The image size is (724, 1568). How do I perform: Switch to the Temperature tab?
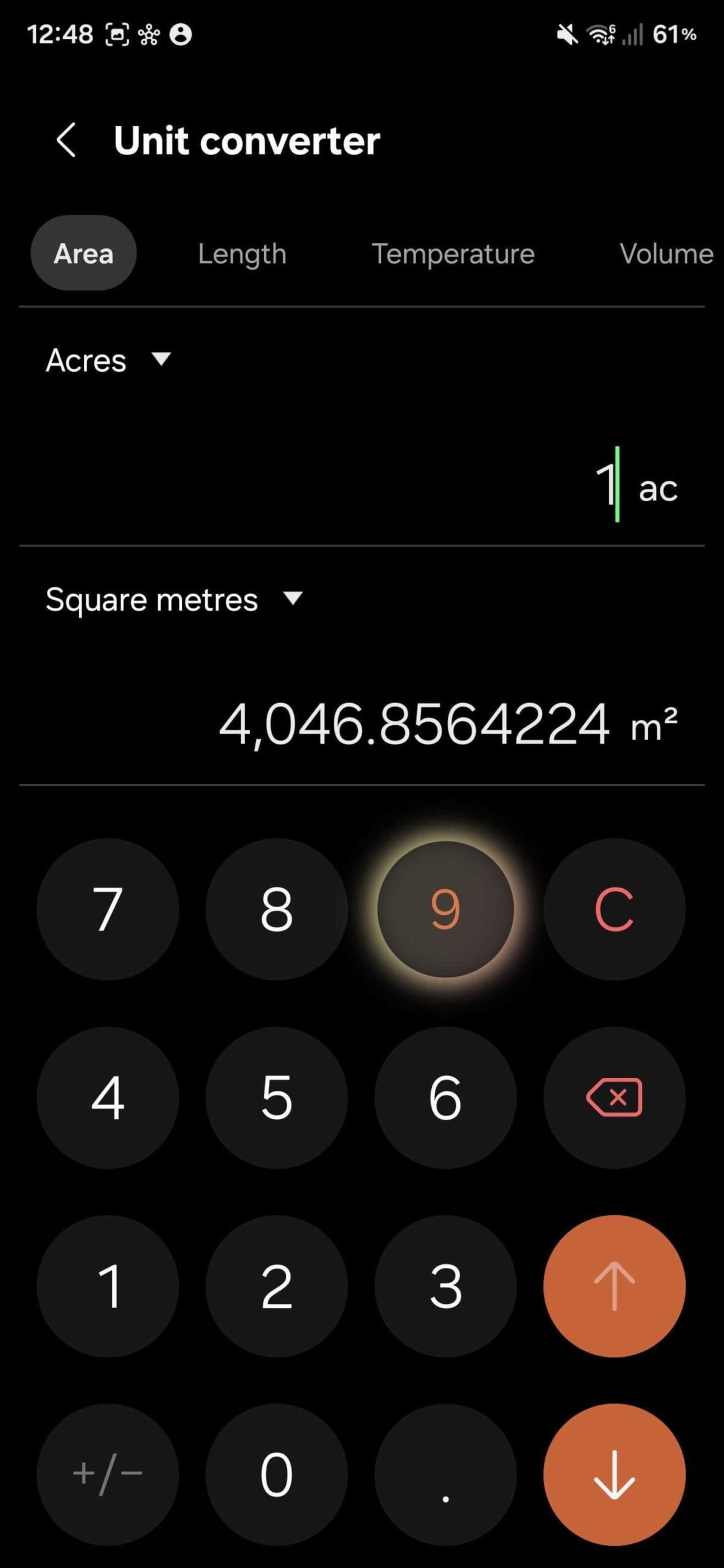453,254
